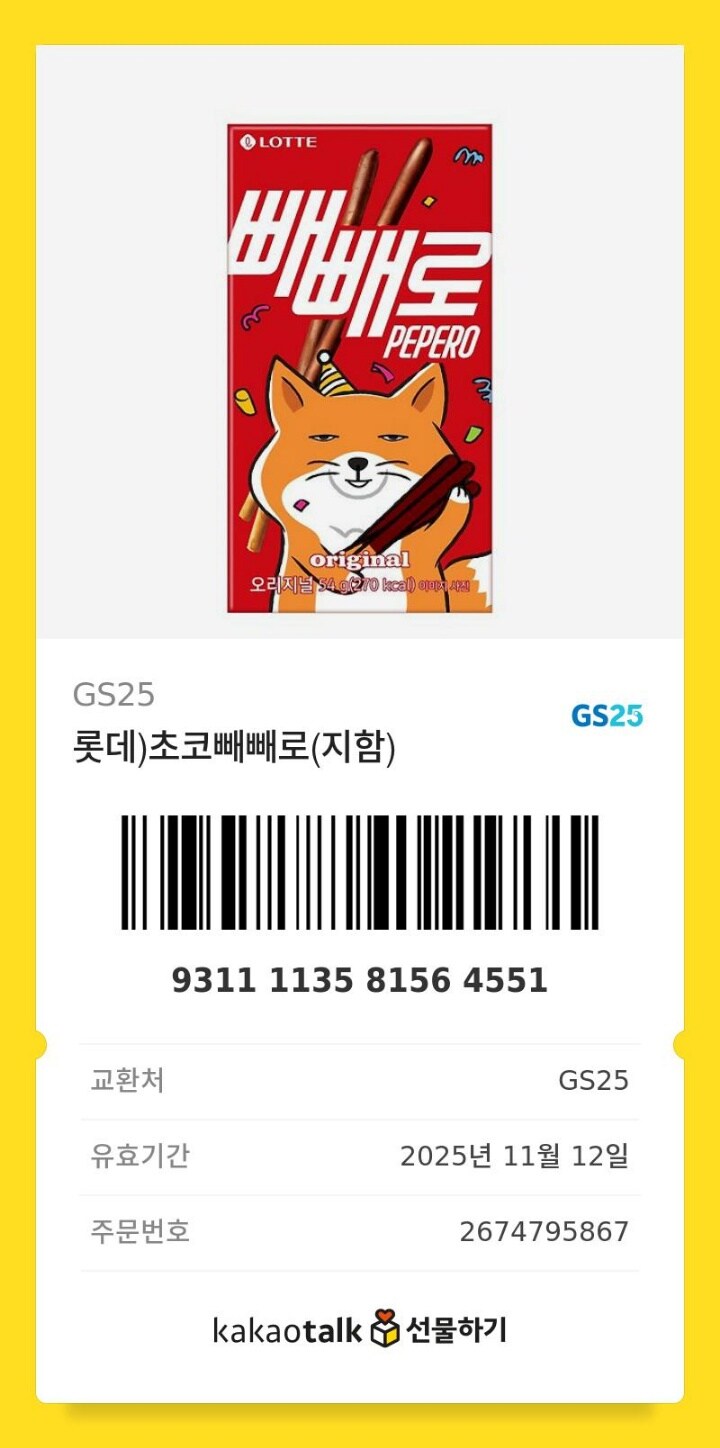Click the original label on the package

coord(363,557)
